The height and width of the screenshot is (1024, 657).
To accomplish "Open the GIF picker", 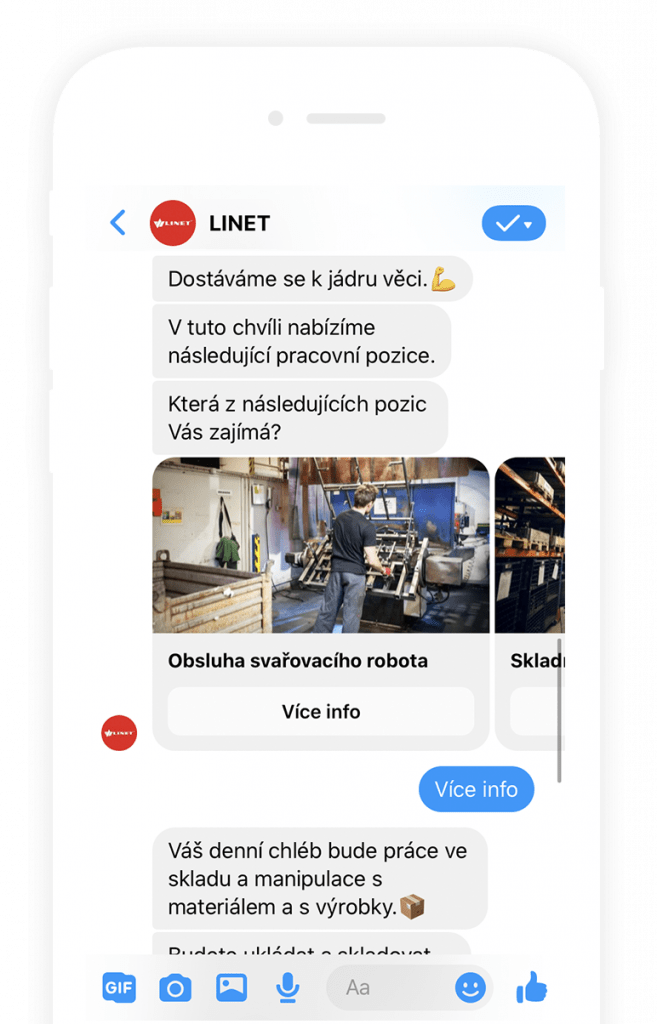I will point(119,988).
